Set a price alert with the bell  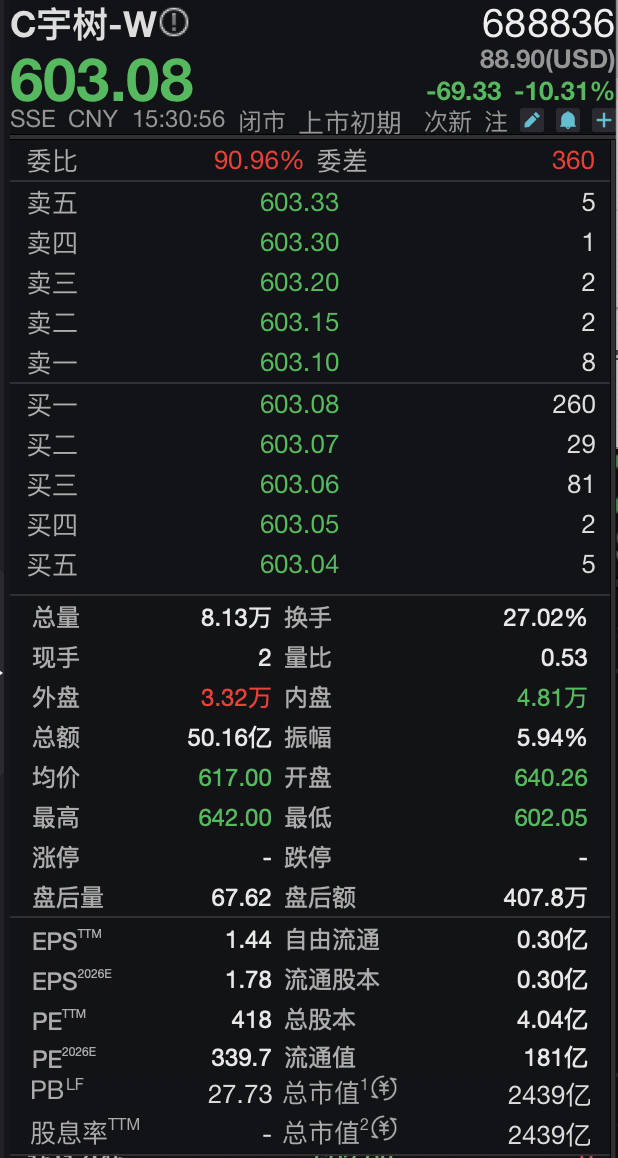568,120
